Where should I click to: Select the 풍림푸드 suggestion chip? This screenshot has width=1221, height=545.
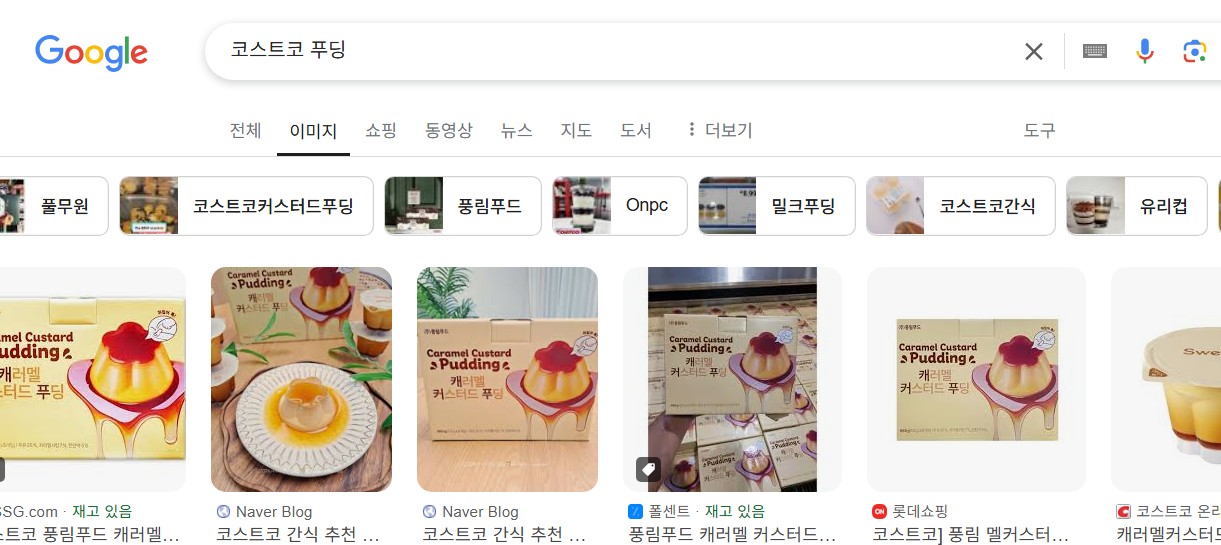pyautogui.click(x=463, y=206)
